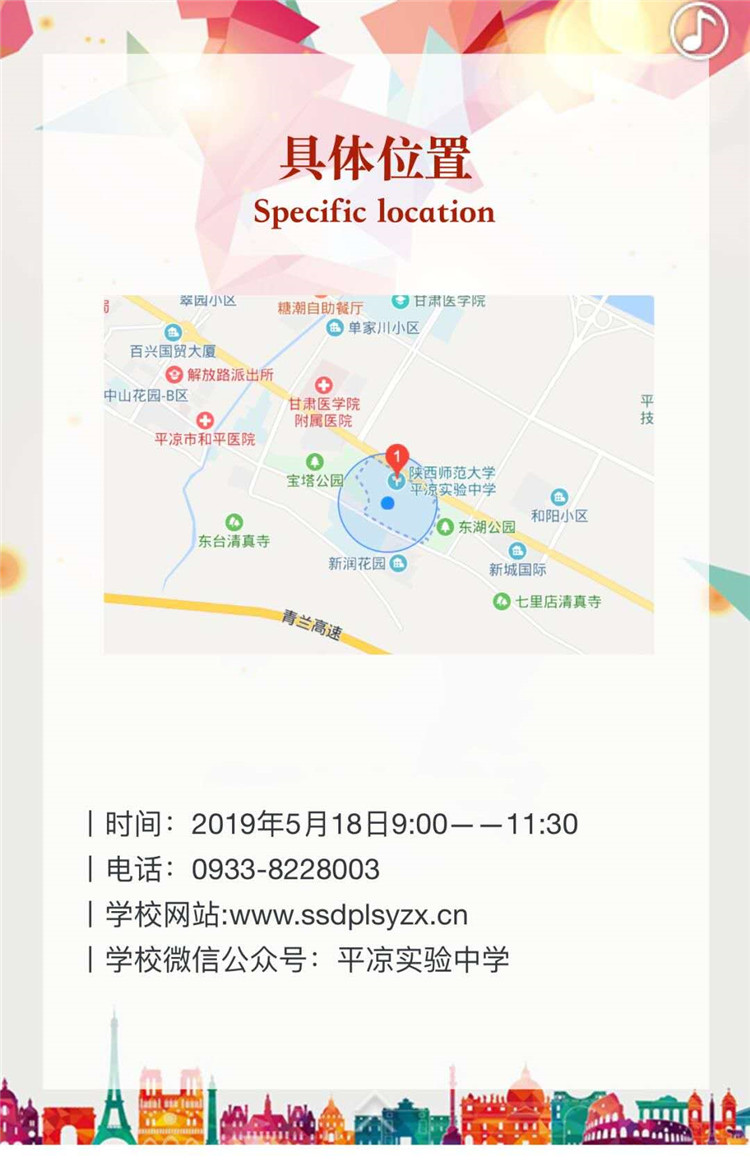
Task: Toggle the background music icon
Action: click(x=699, y=30)
